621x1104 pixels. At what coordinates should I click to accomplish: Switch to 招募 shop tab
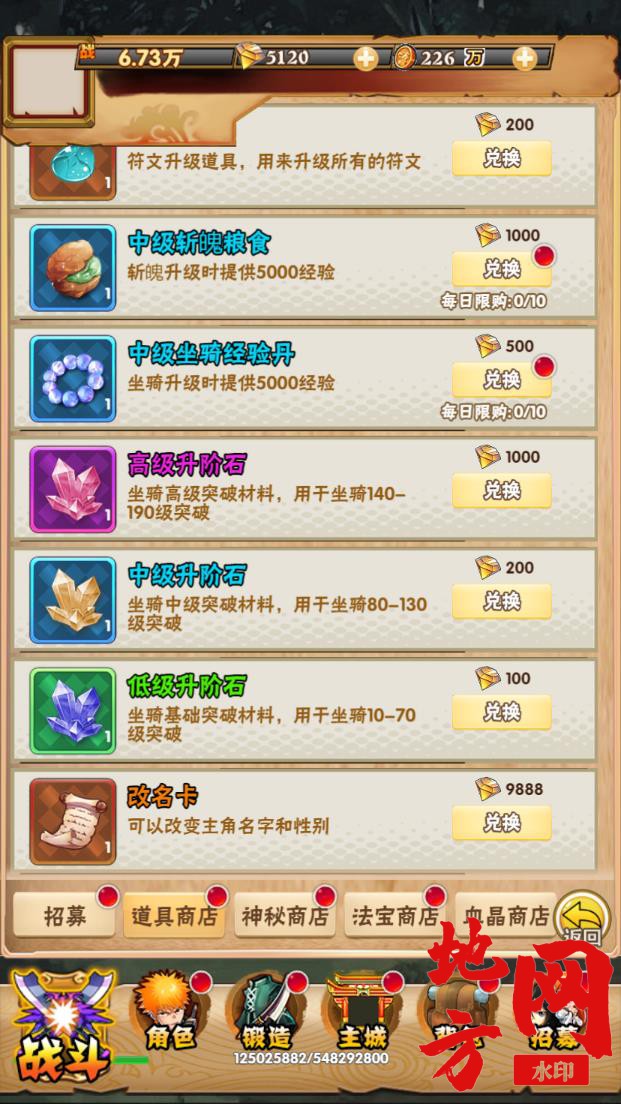tap(64, 915)
